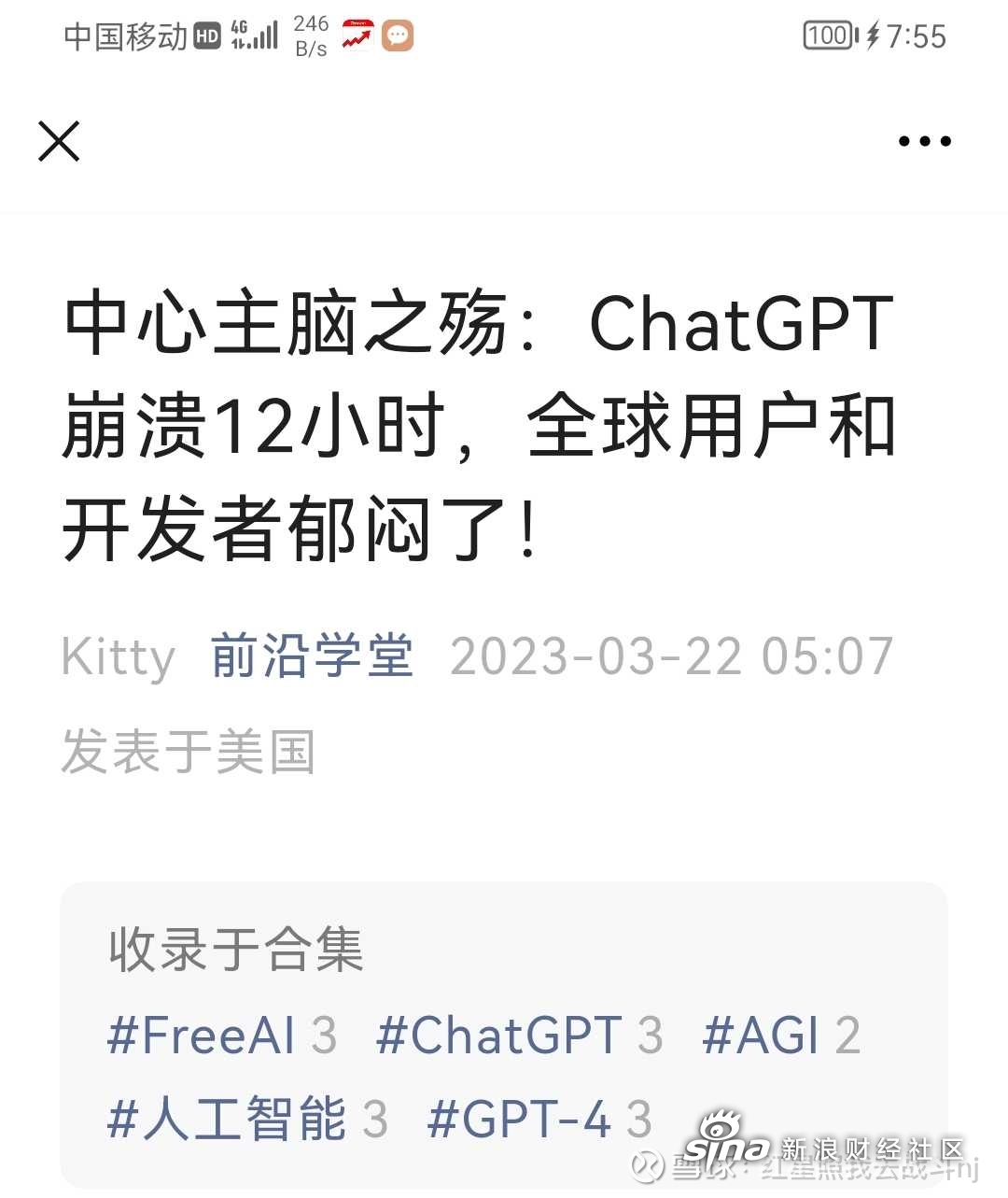Open the three-dot more options menu
Viewport: 1008px width, 1198px height.
pyautogui.click(x=924, y=142)
